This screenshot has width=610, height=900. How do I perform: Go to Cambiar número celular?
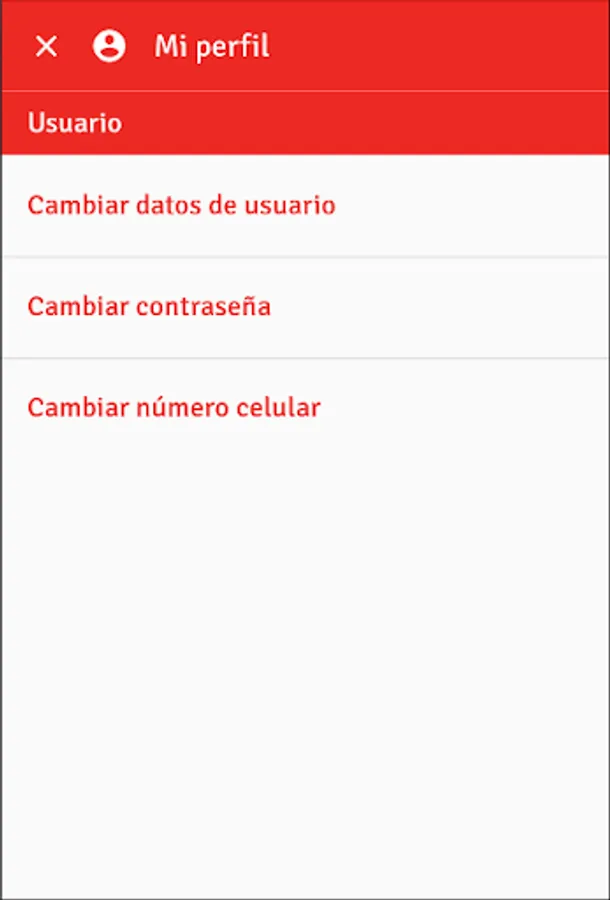tap(173, 408)
